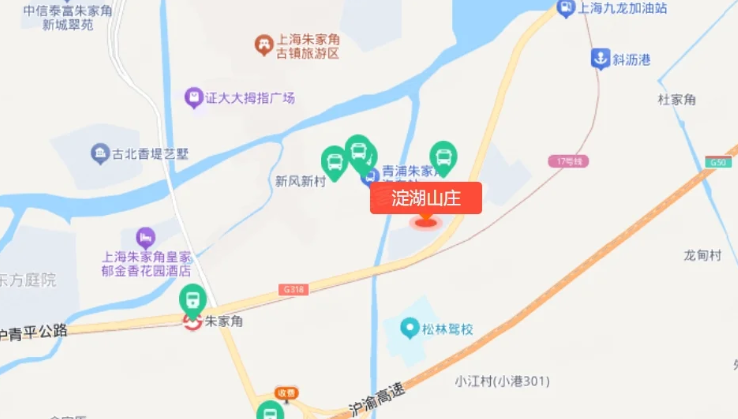This screenshot has width=738, height=419.
Task: Select the 松林驾校 point on the map
Action: tap(409, 328)
